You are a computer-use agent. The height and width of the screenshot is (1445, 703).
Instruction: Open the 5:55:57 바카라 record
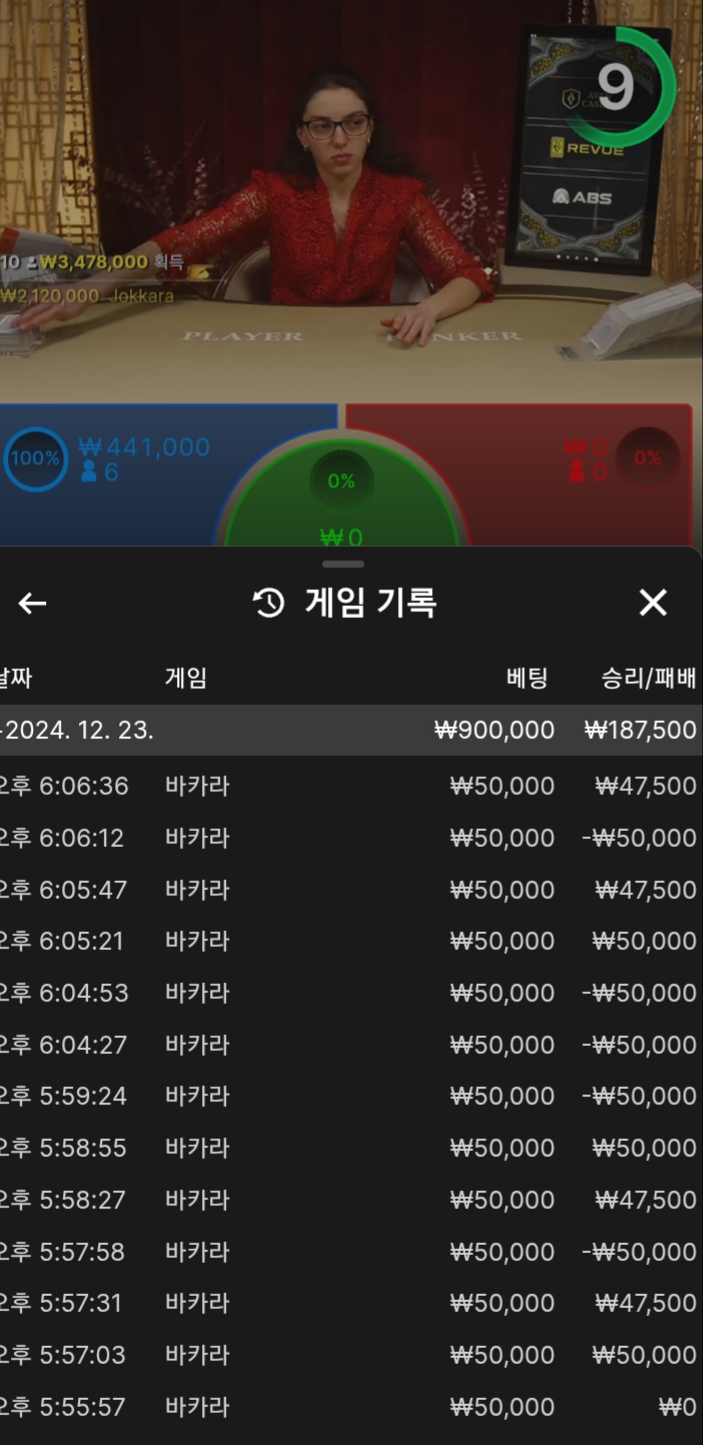pos(350,1407)
